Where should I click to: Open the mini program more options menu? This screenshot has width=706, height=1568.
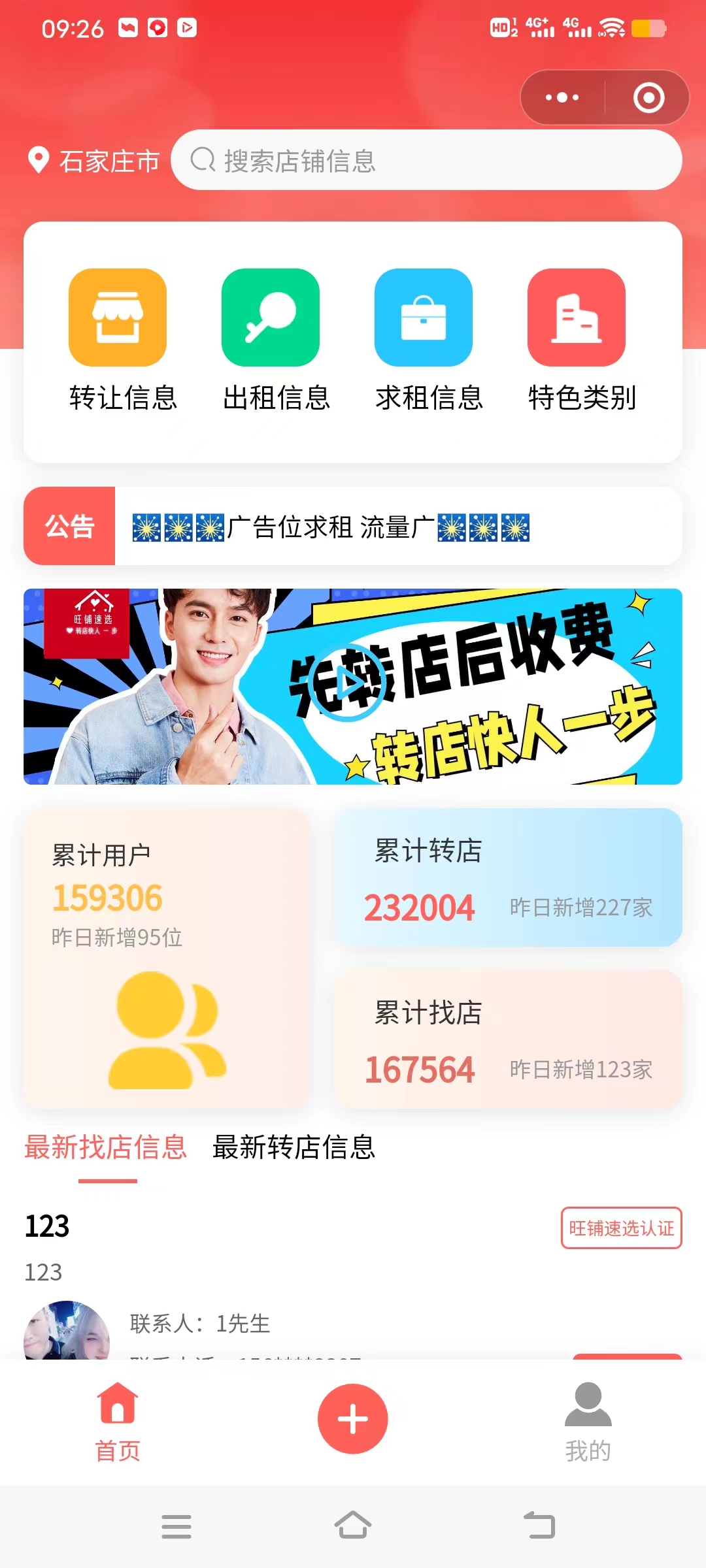pyautogui.click(x=562, y=98)
